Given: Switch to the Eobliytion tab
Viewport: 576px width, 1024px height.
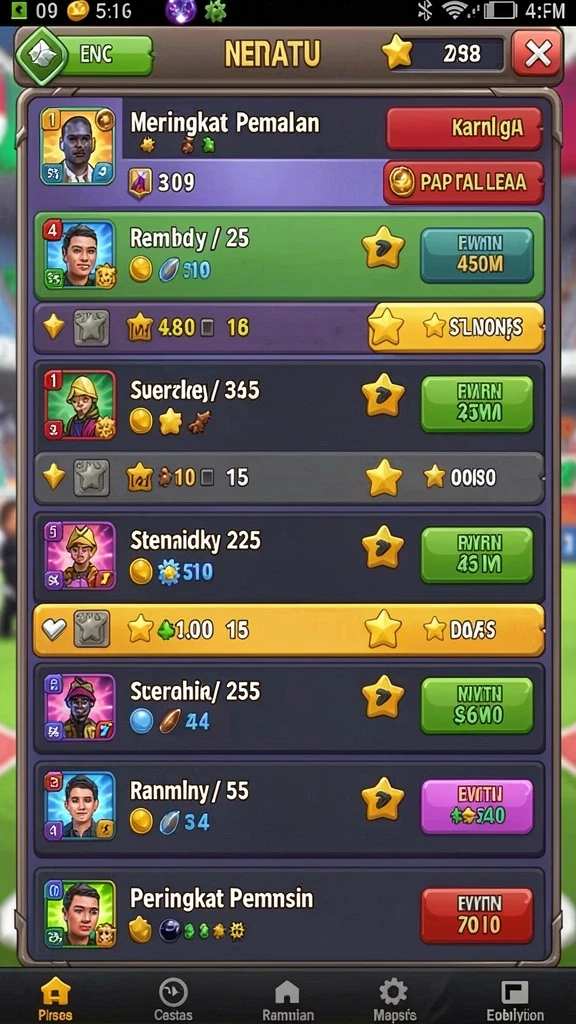Looking at the screenshot, I should pyautogui.click(x=514, y=998).
